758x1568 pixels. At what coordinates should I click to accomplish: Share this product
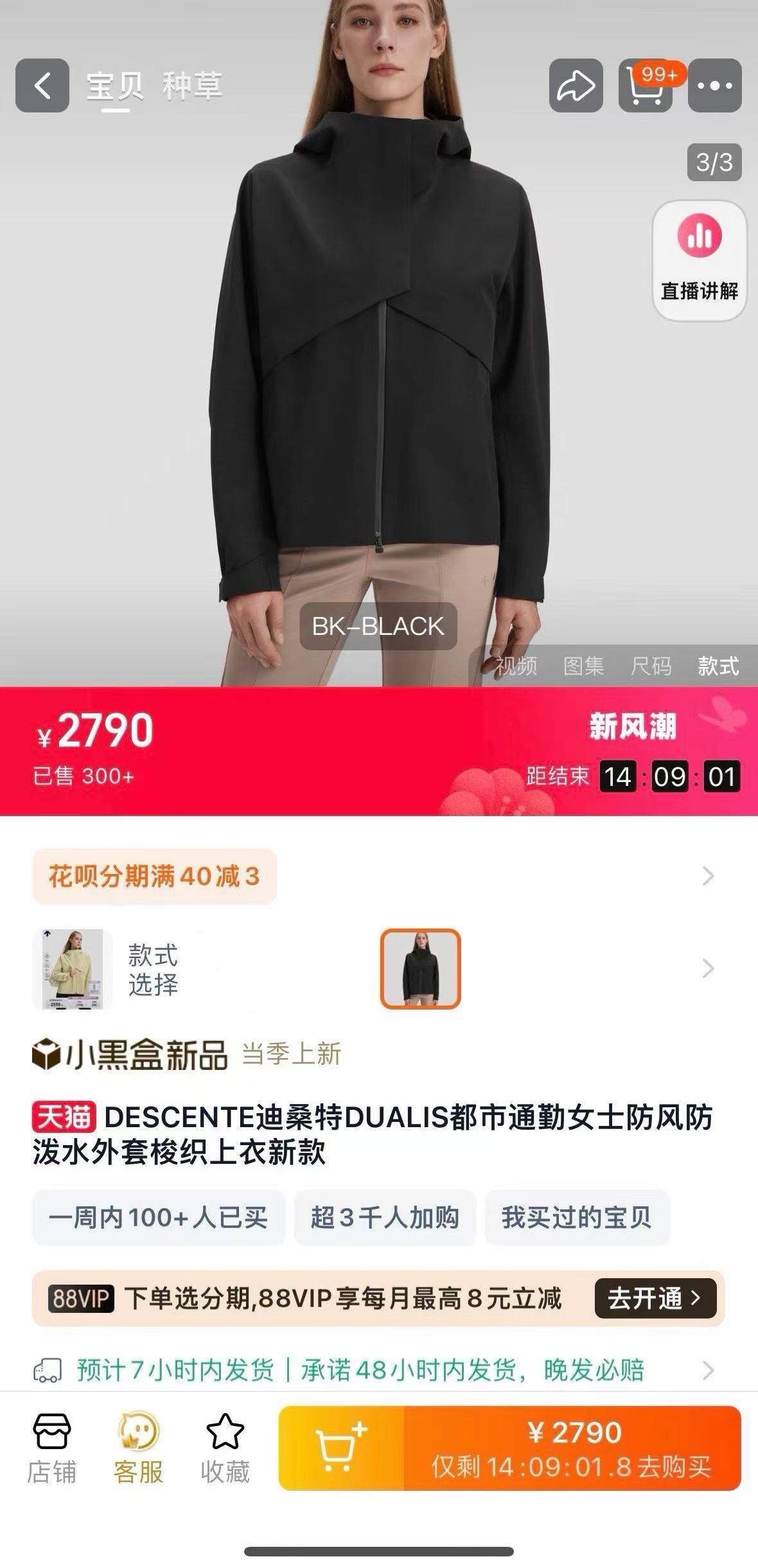pos(576,85)
